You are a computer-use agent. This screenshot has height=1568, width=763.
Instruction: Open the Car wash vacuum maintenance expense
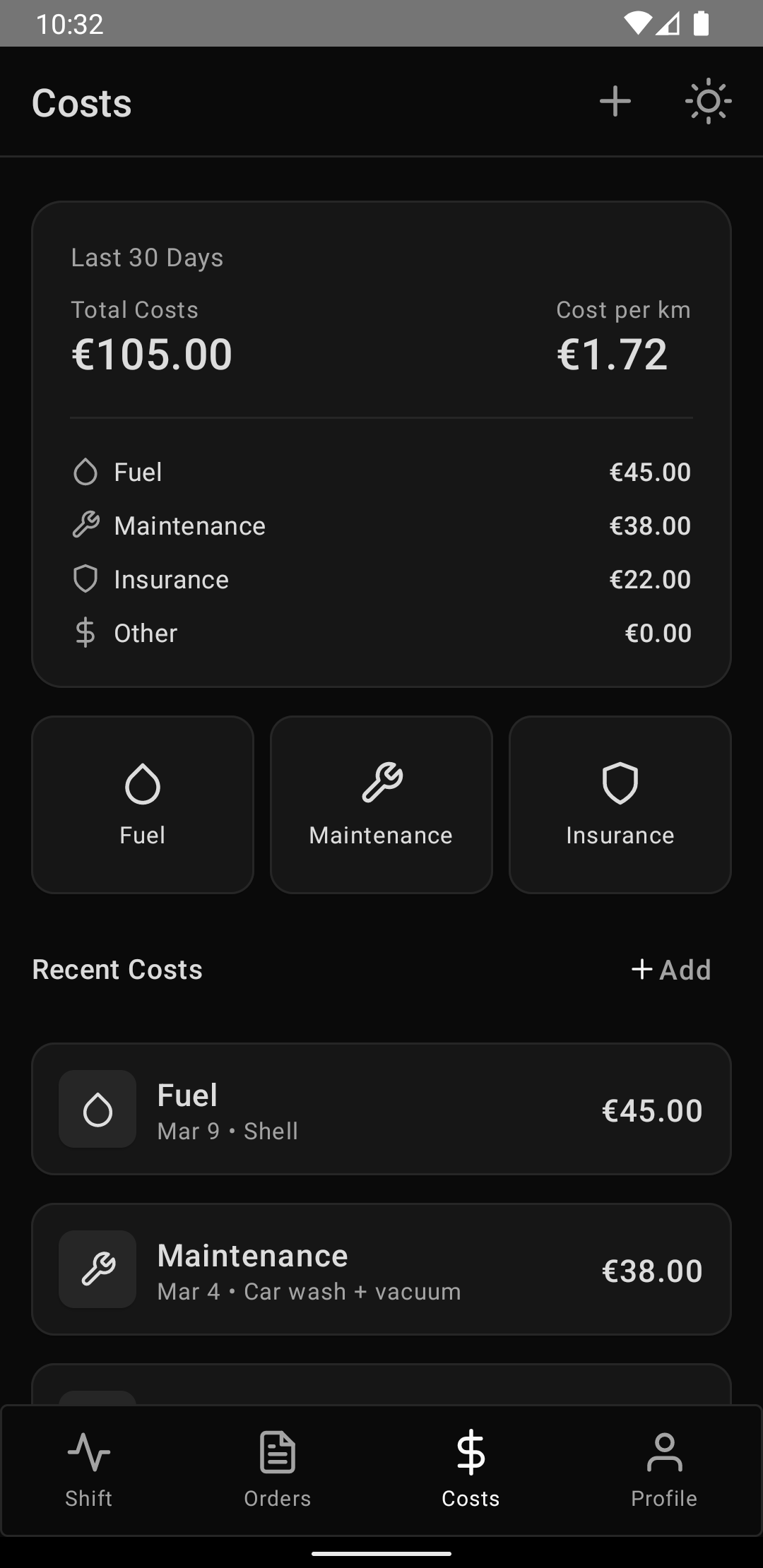[x=381, y=1269]
